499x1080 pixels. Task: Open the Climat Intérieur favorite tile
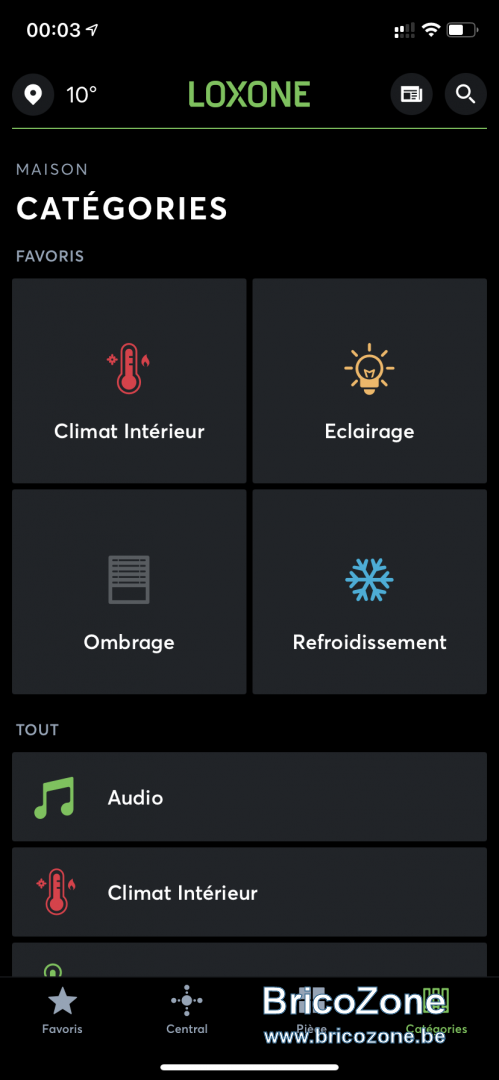129,381
